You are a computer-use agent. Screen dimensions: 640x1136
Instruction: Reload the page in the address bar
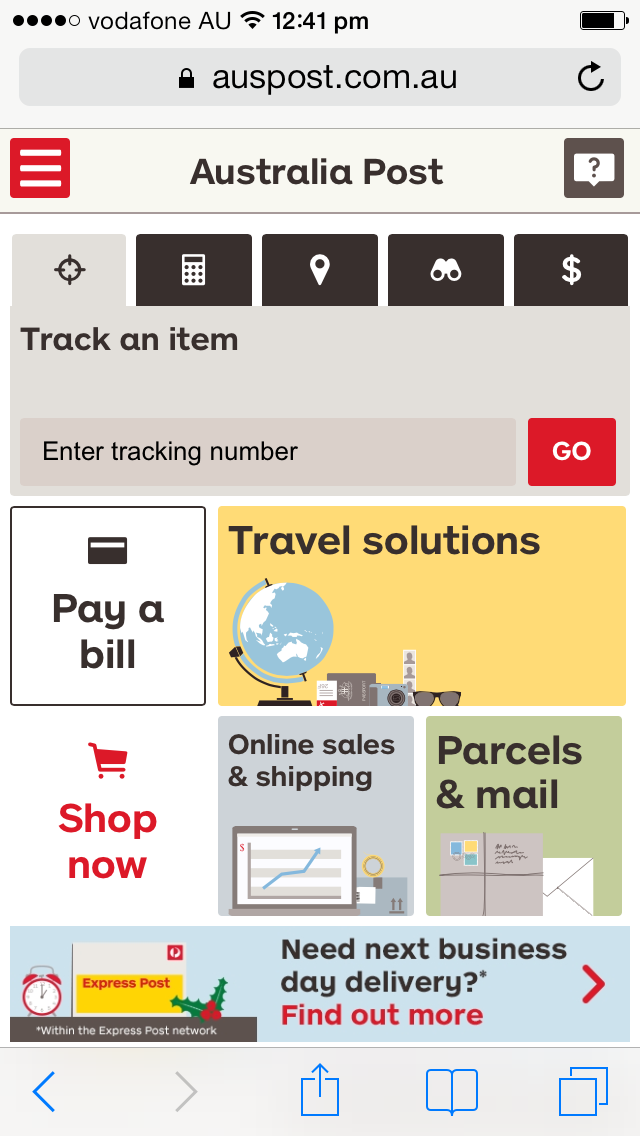click(591, 77)
